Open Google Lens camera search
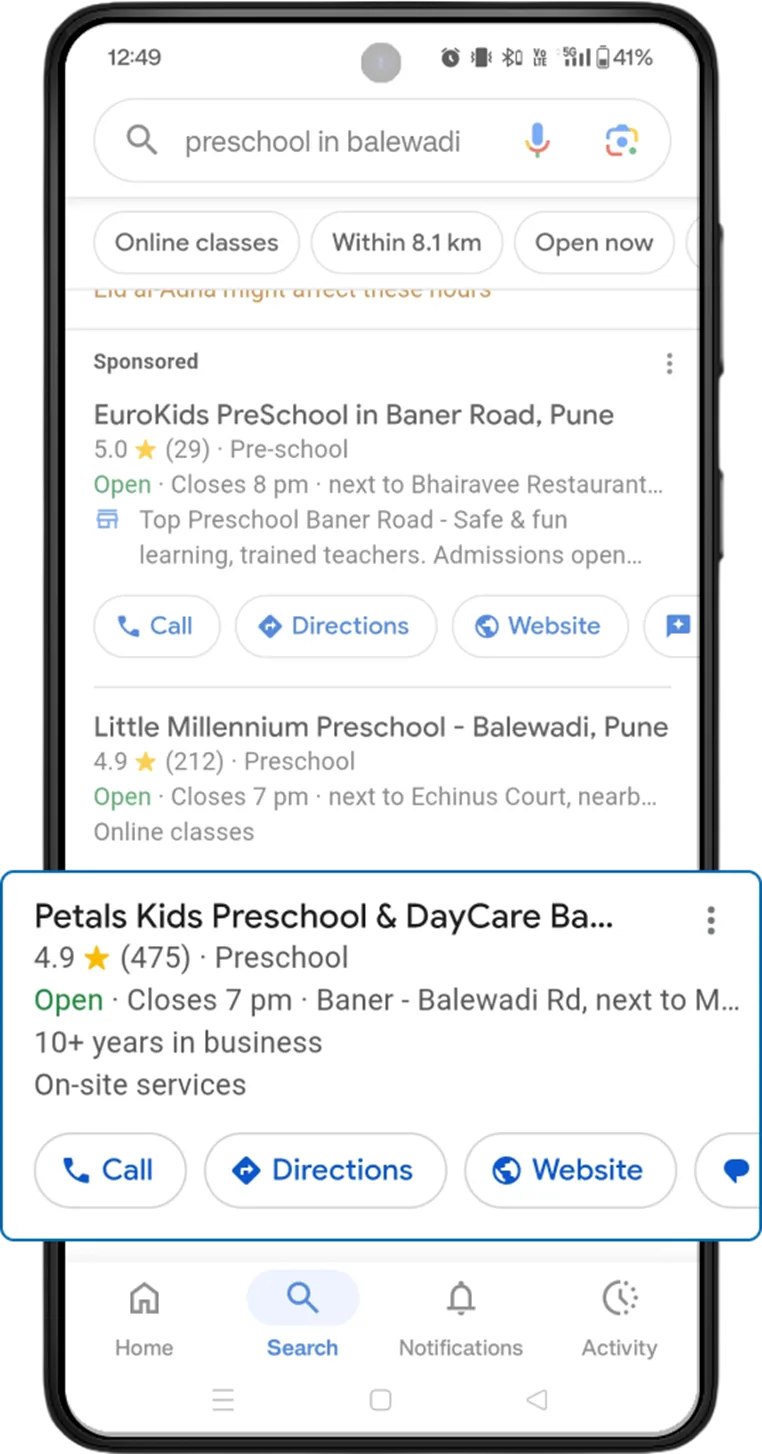This screenshot has height=1454, width=762. (621, 141)
